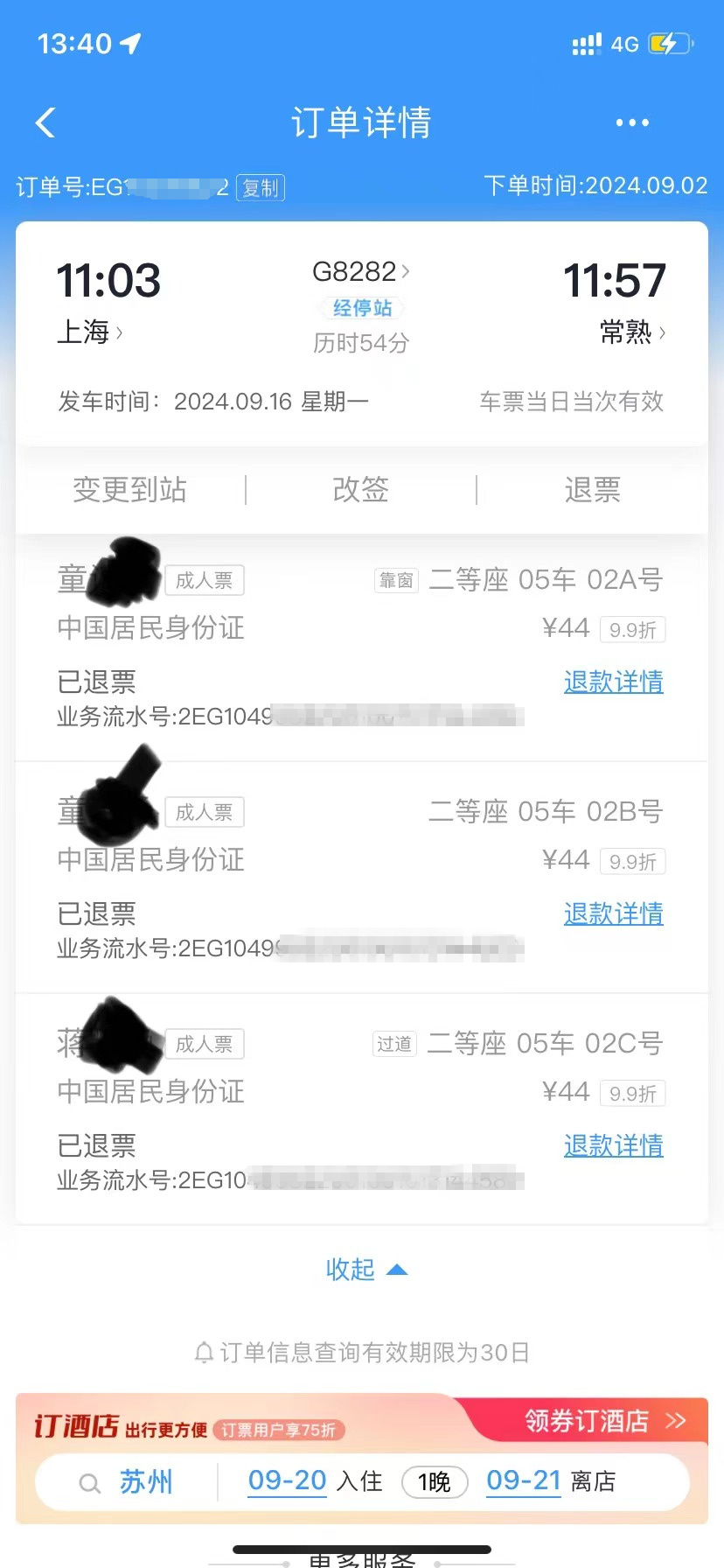Tap 领券订酒店 on the hotel banner

603,1421
